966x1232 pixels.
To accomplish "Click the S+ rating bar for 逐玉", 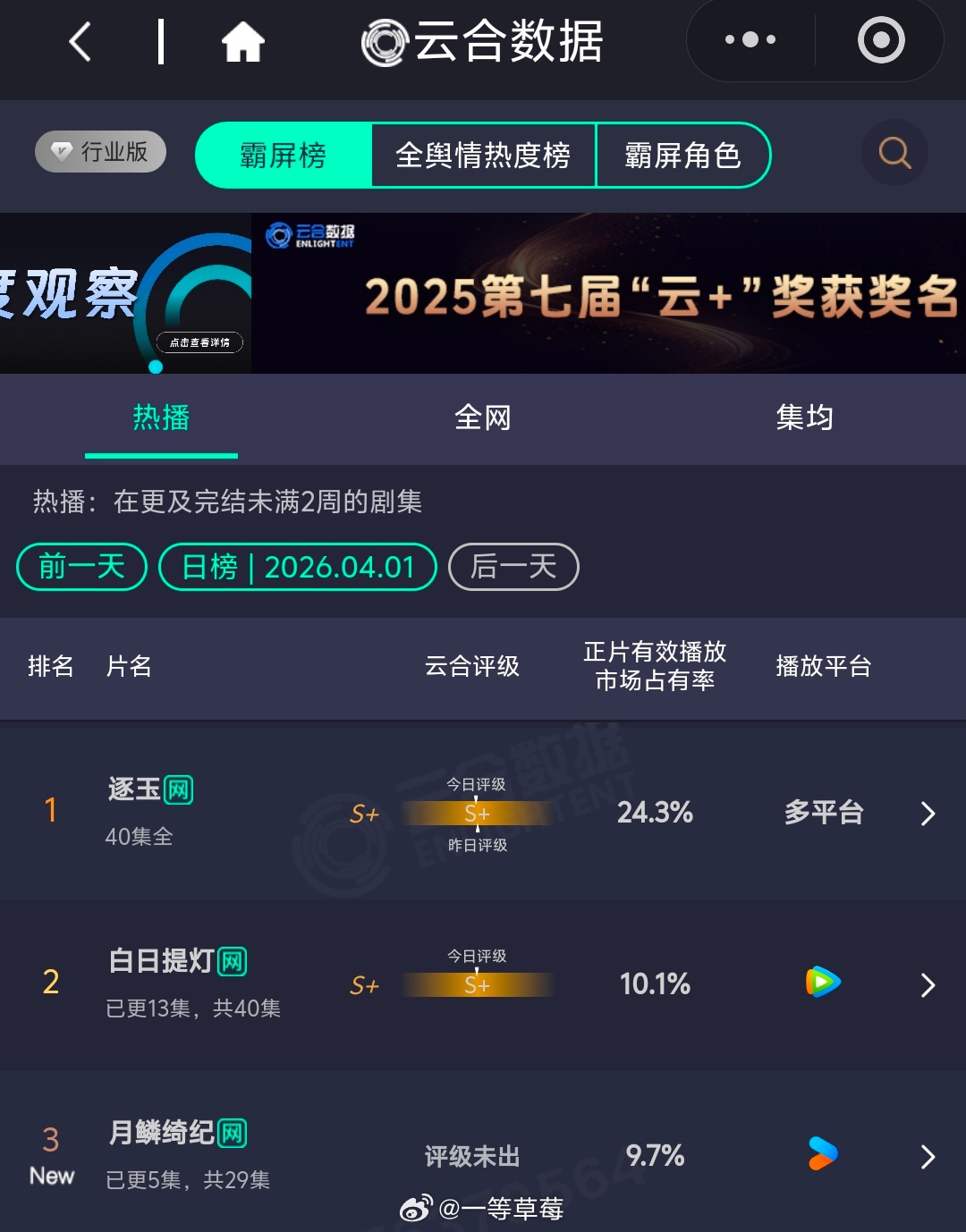I will [x=477, y=813].
